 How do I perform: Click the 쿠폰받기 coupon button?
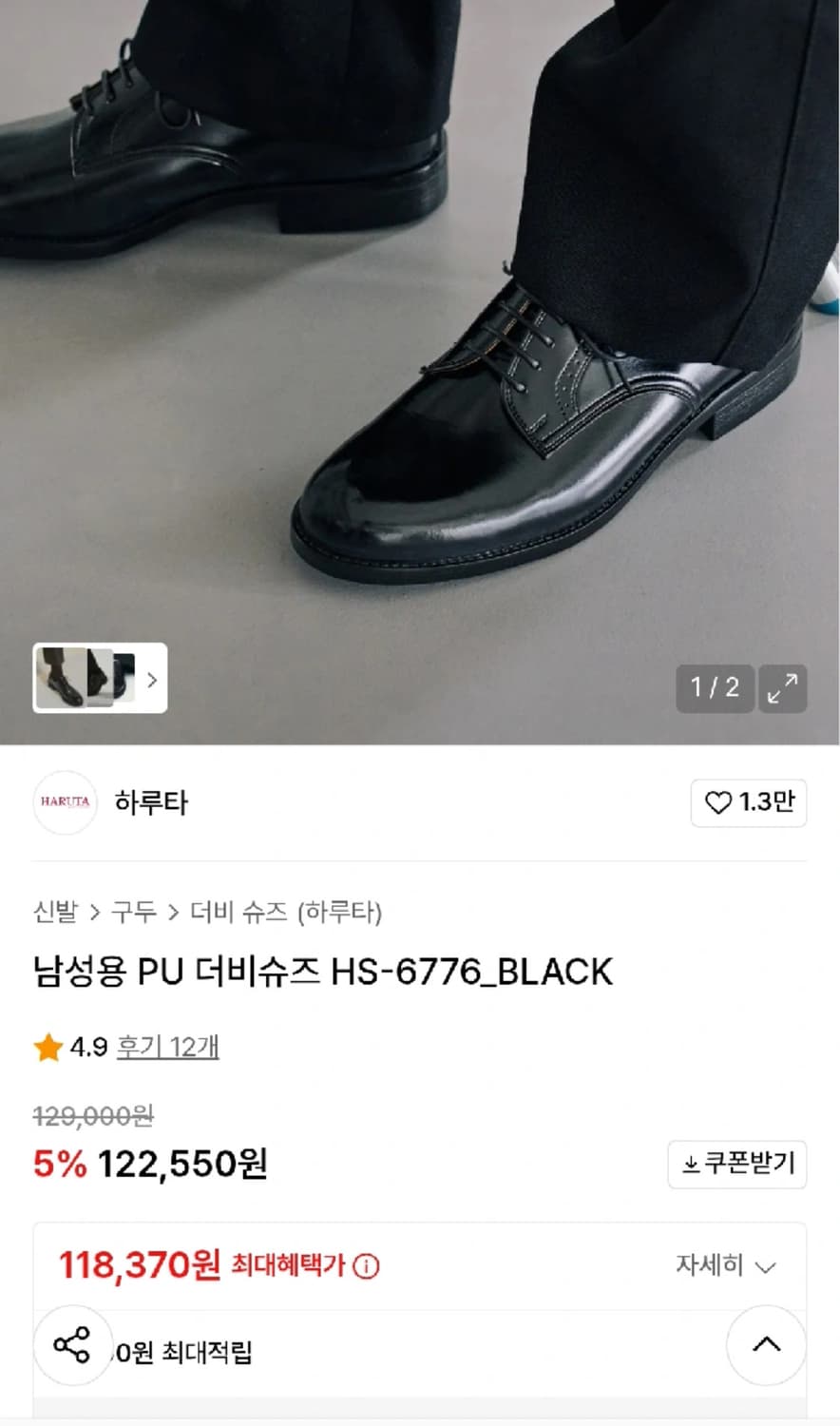(736, 1165)
